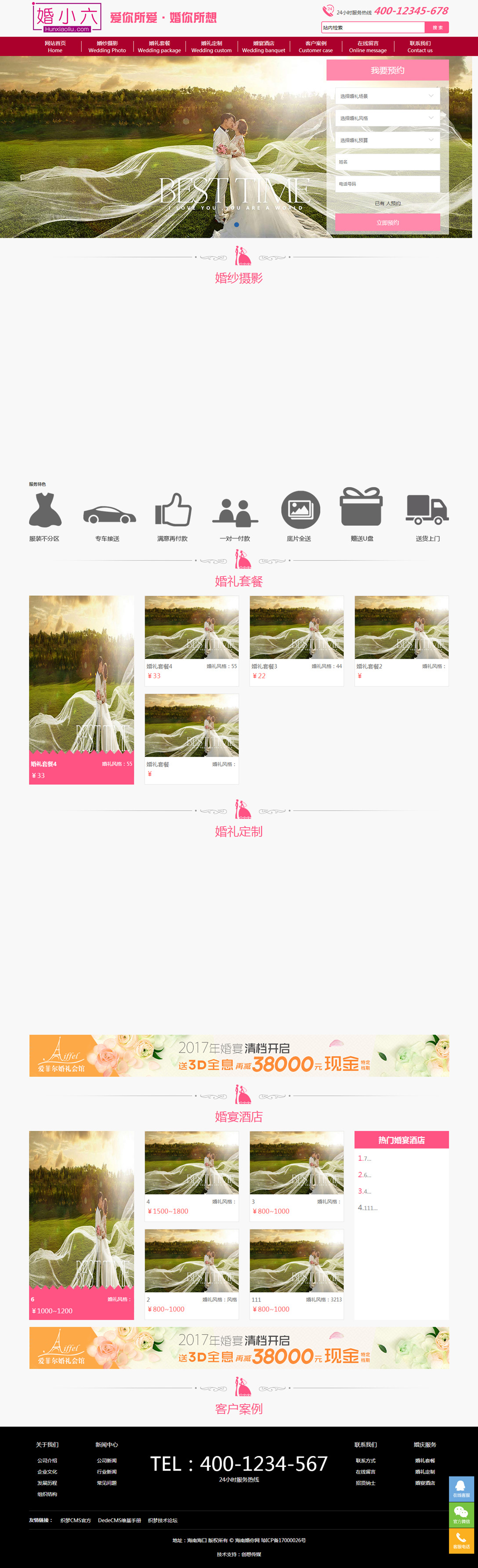Tap the 电话号码 phone number field
This screenshot has height=1568, width=478.
(x=387, y=184)
